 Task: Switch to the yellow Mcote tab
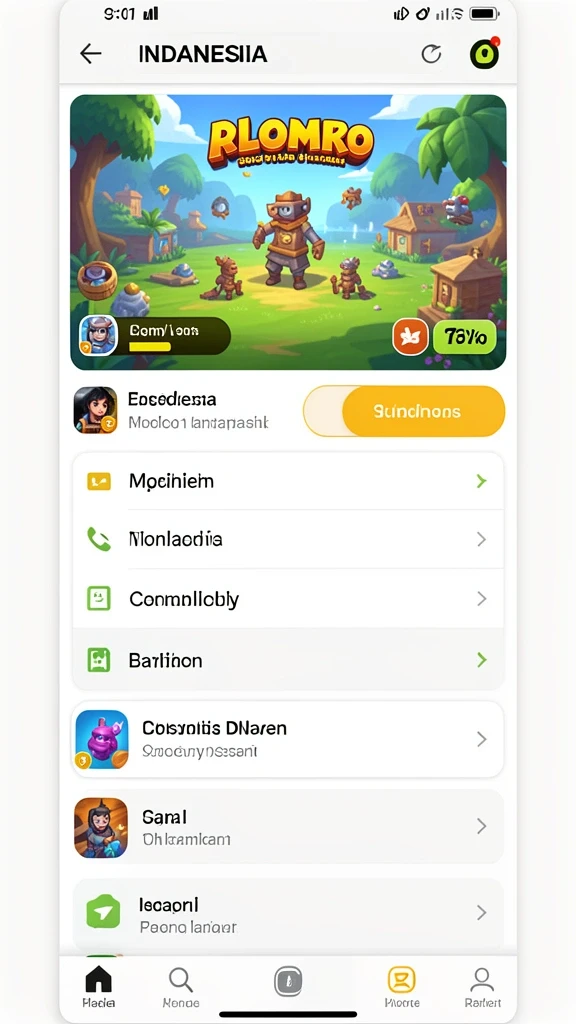[402, 987]
